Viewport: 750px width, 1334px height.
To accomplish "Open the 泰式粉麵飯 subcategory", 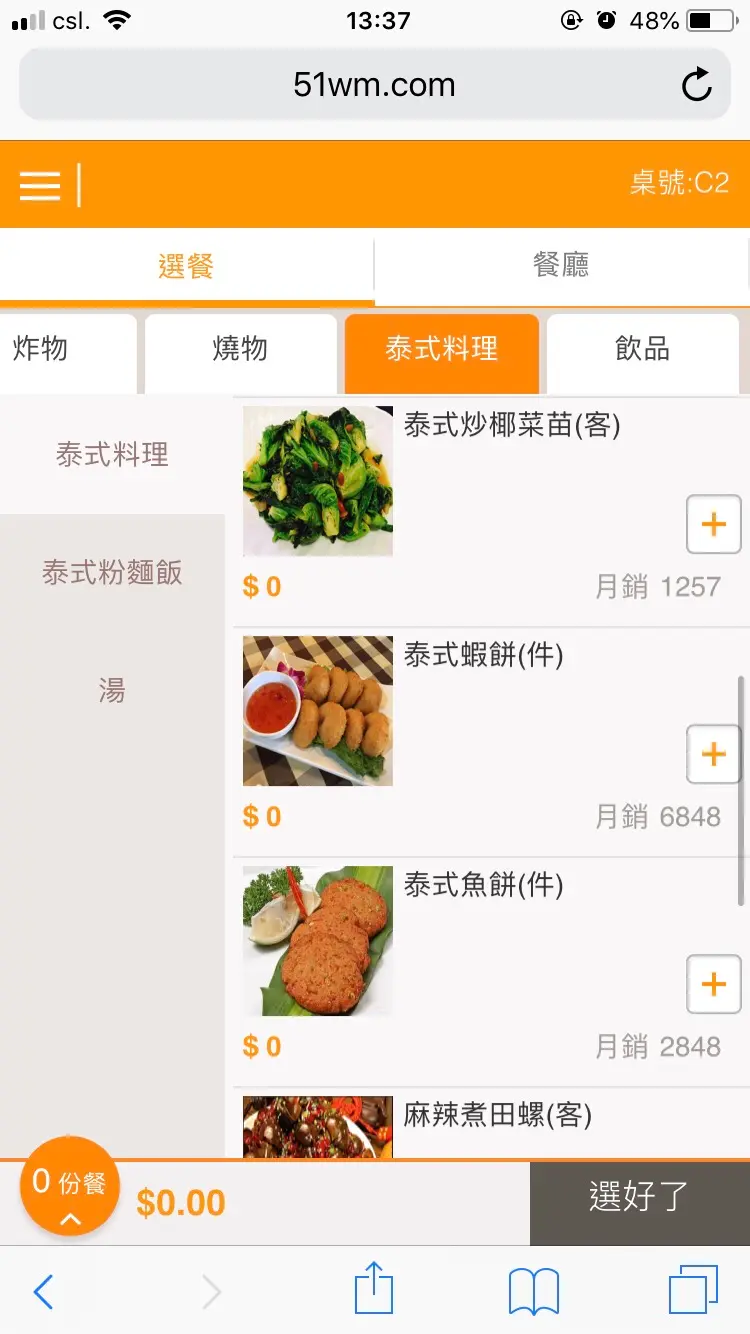I will click(112, 573).
